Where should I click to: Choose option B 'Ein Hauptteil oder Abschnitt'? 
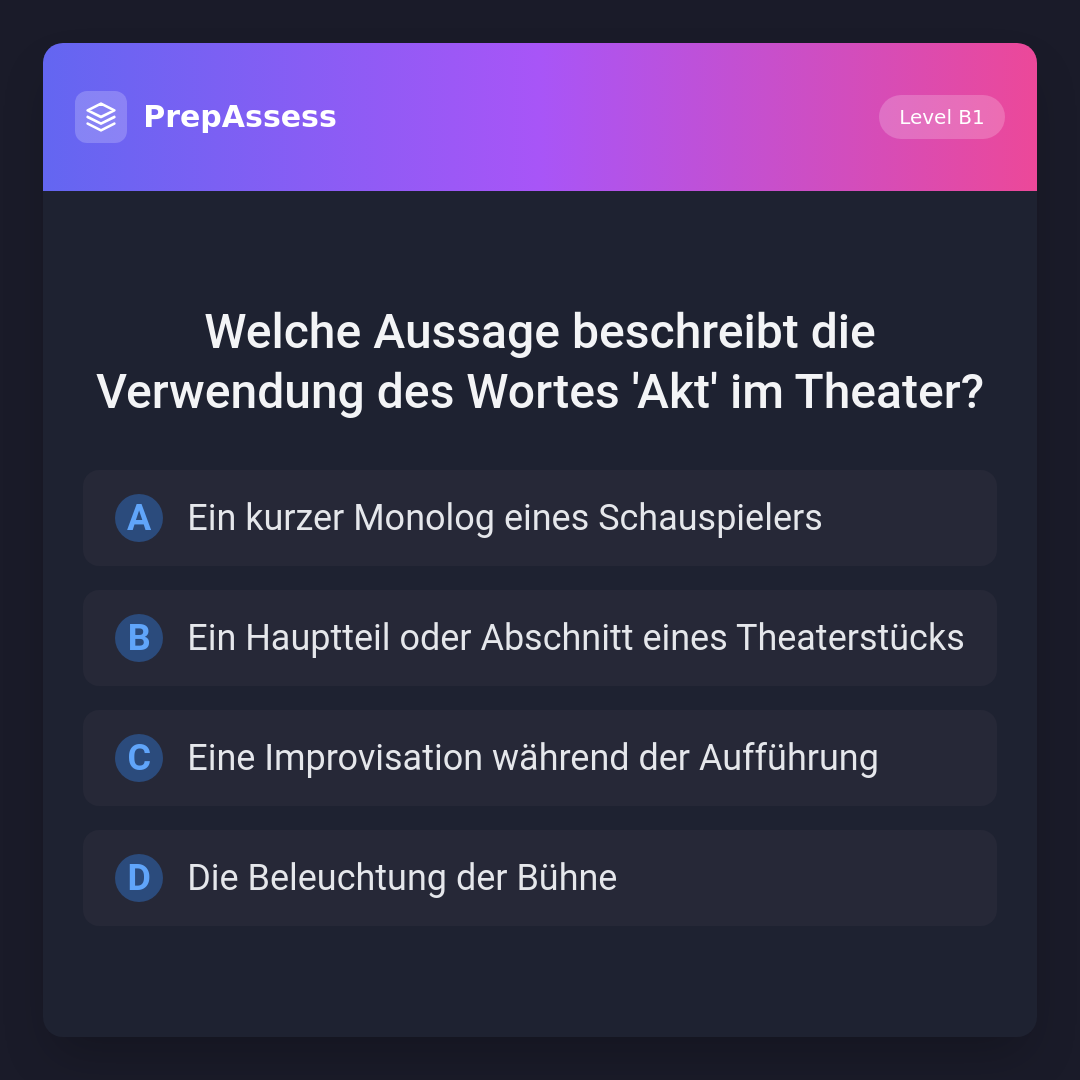[539, 638]
